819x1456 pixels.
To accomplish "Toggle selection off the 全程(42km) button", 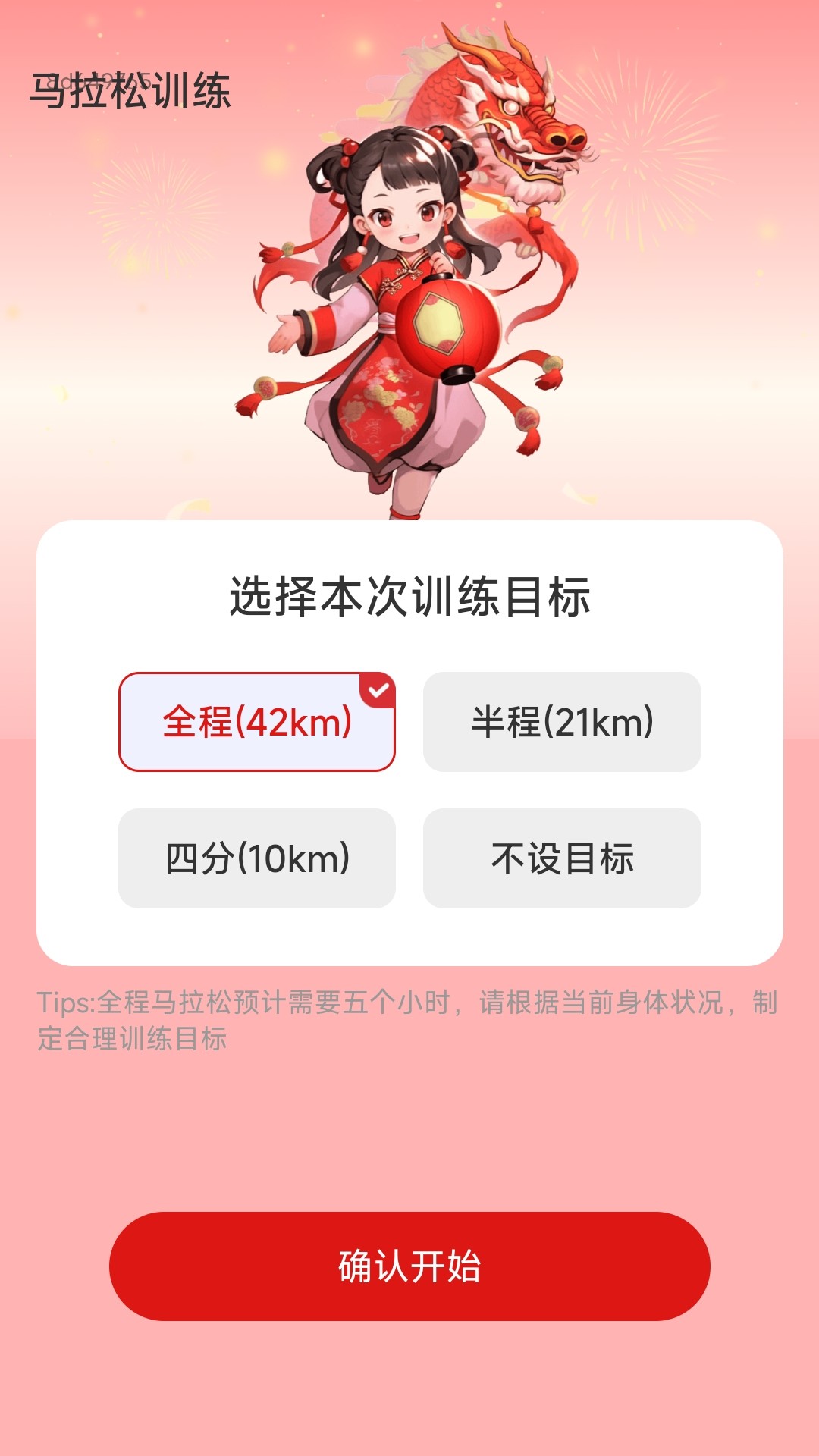I will click(256, 722).
